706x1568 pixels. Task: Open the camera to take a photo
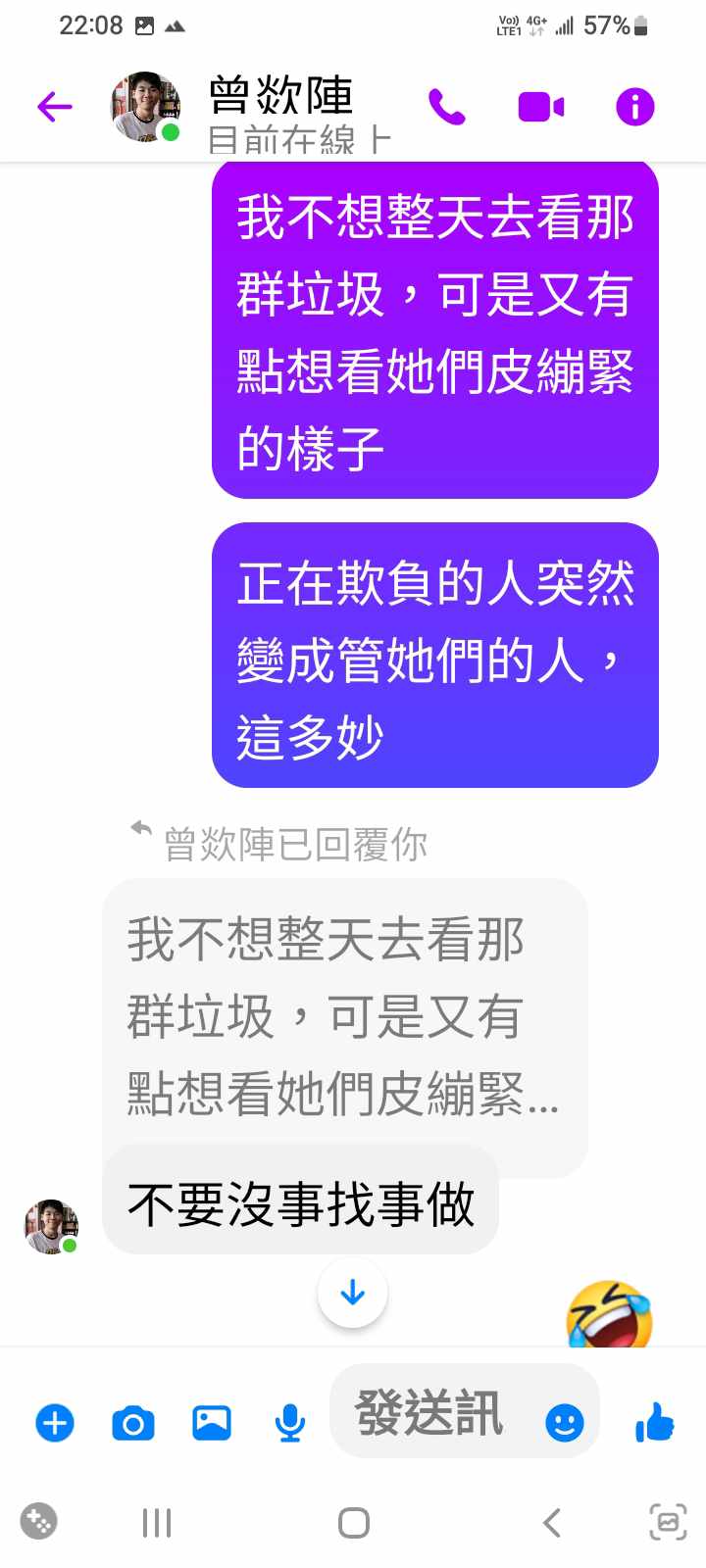pos(133,1422)
